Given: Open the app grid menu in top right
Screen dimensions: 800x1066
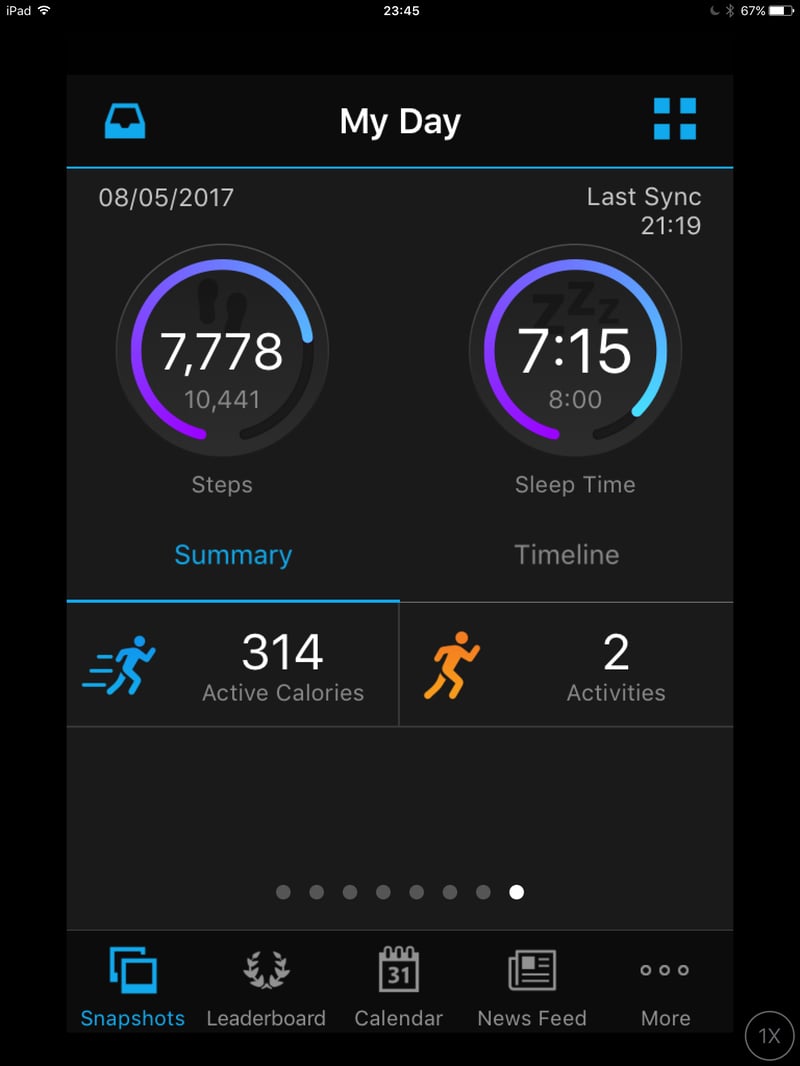Looking at the screenshot, I should tap(675, 118).
